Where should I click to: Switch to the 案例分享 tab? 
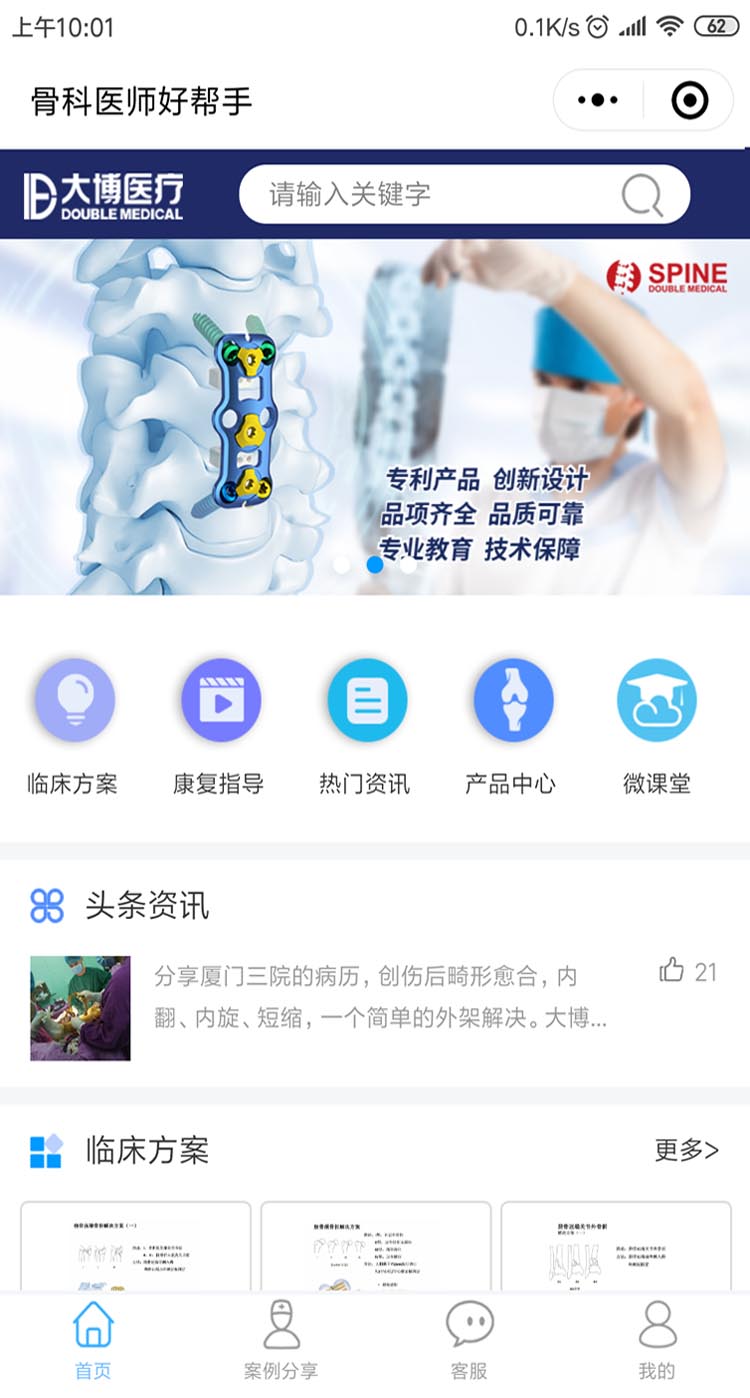(281, 1342)
